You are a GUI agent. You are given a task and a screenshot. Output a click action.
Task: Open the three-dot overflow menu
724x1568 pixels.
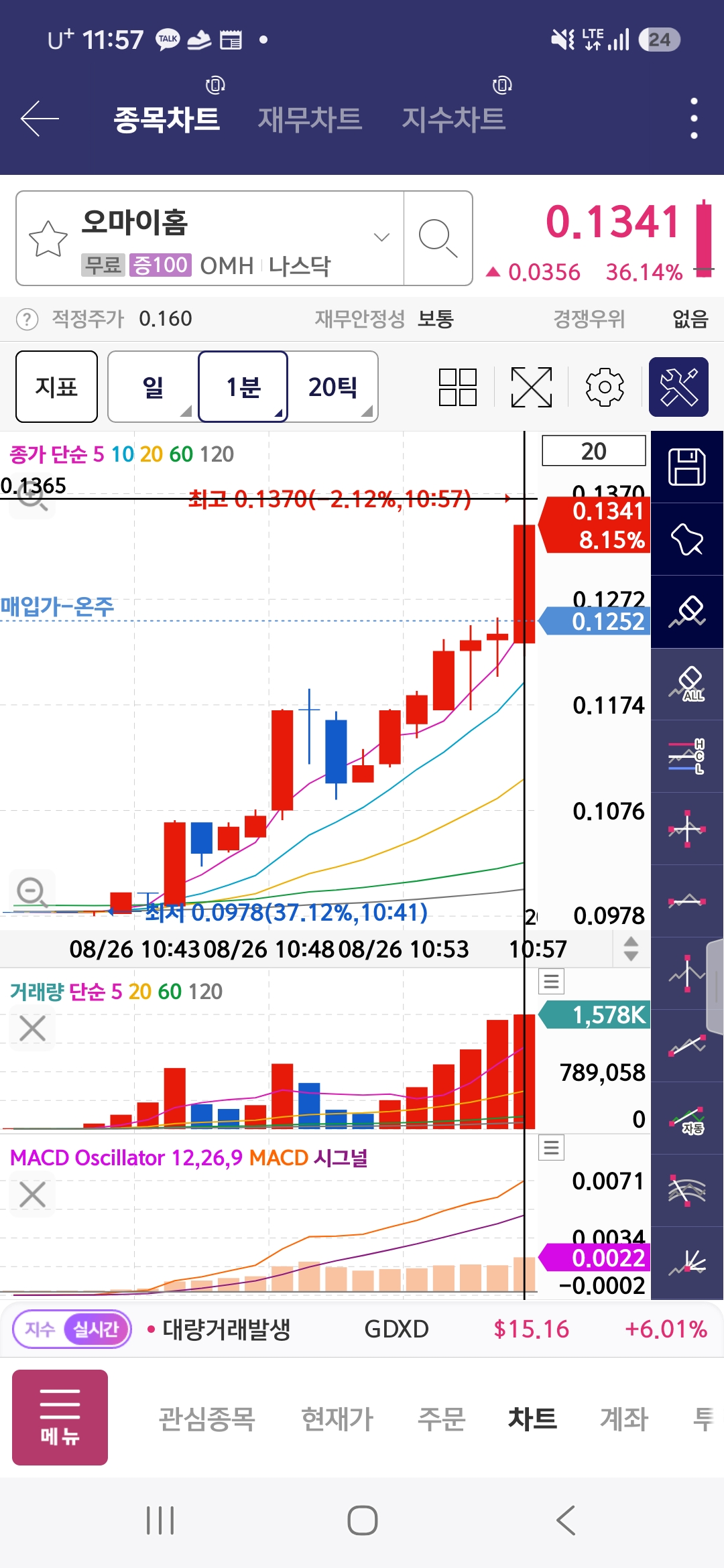pos(694,119)
